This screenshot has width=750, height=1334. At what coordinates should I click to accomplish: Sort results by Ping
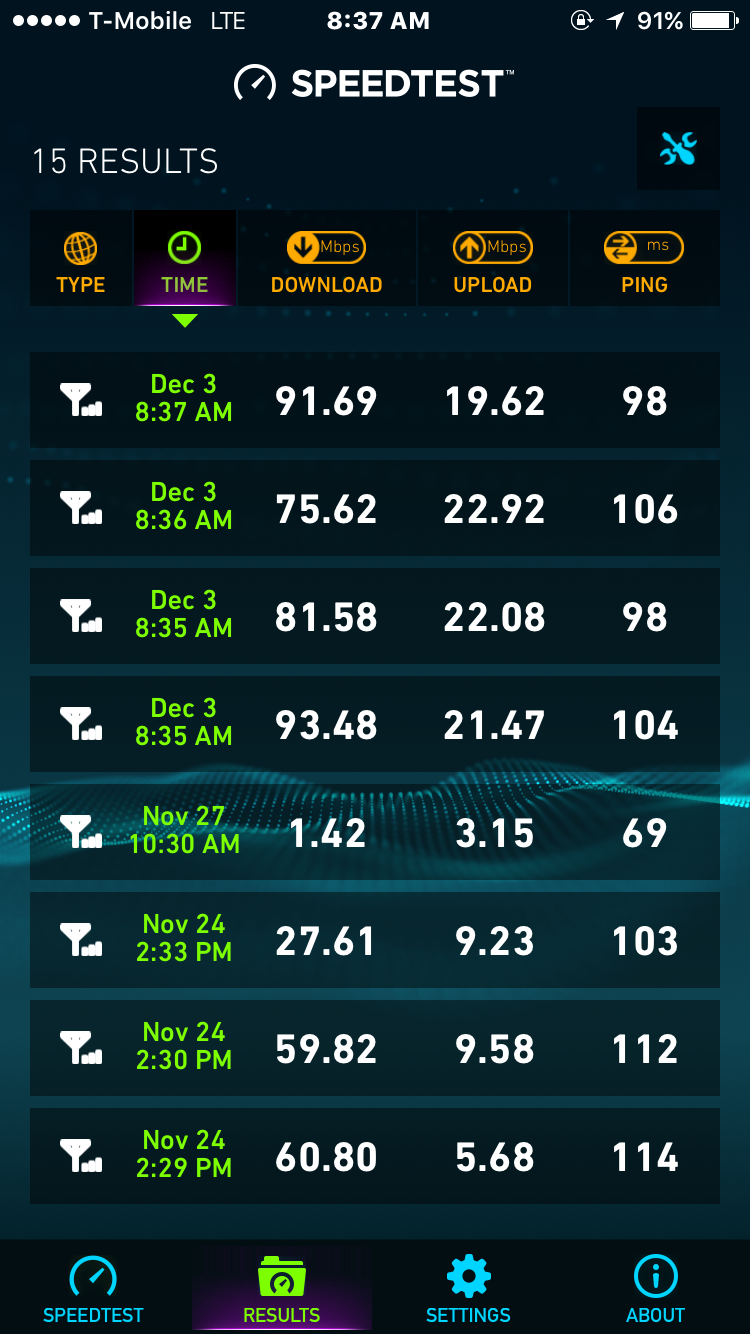pos(645,258)
